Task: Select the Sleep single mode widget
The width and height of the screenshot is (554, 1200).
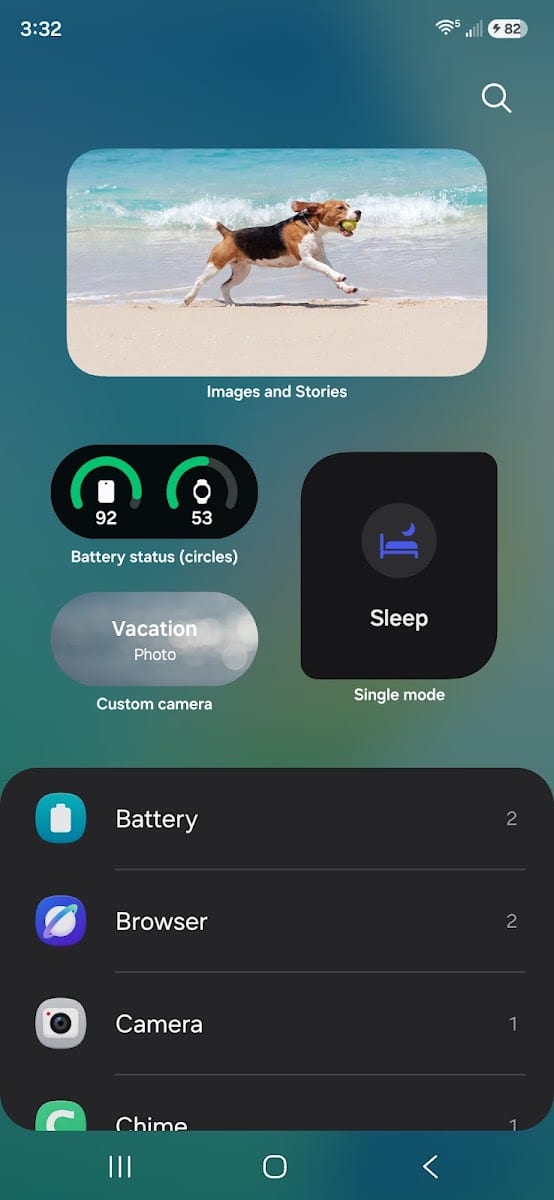Action: coord(399,565)
